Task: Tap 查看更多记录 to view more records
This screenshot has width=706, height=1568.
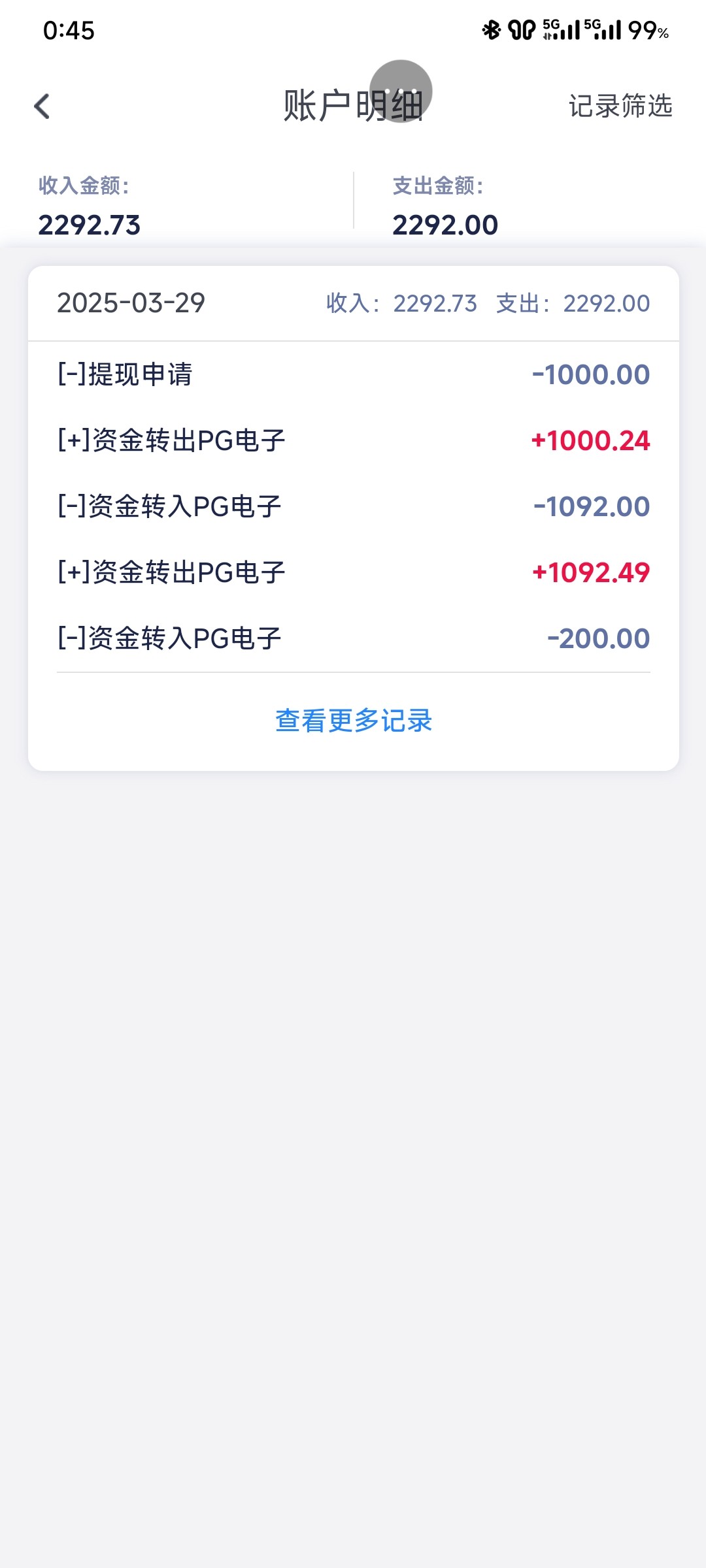Action: (x=354, y=721)
